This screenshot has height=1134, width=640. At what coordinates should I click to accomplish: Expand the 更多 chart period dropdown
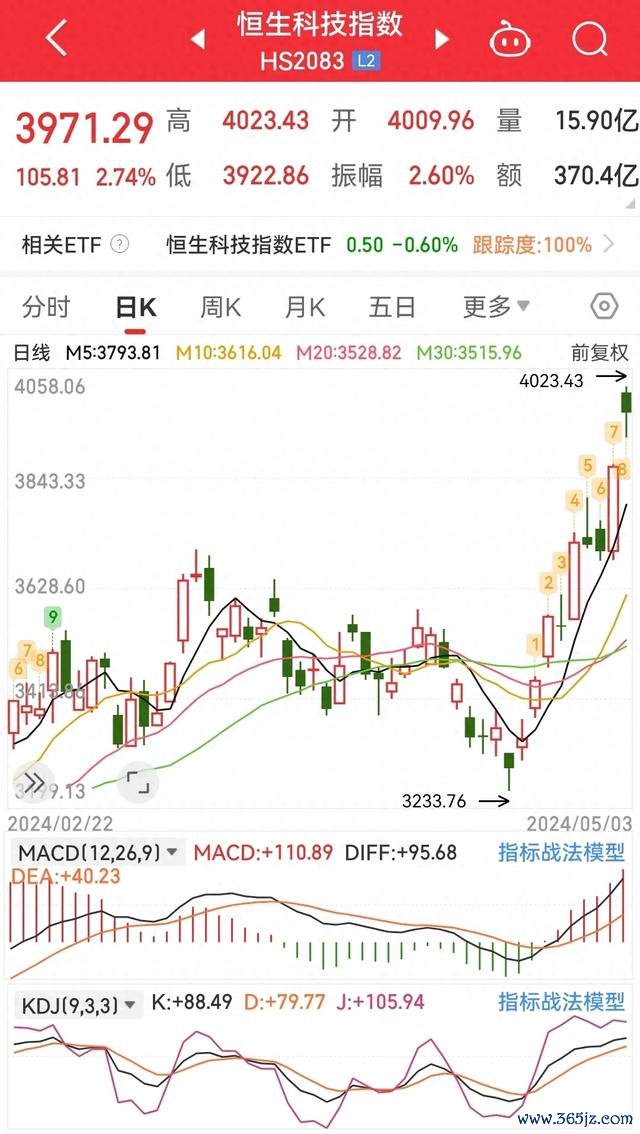(495, 307)
